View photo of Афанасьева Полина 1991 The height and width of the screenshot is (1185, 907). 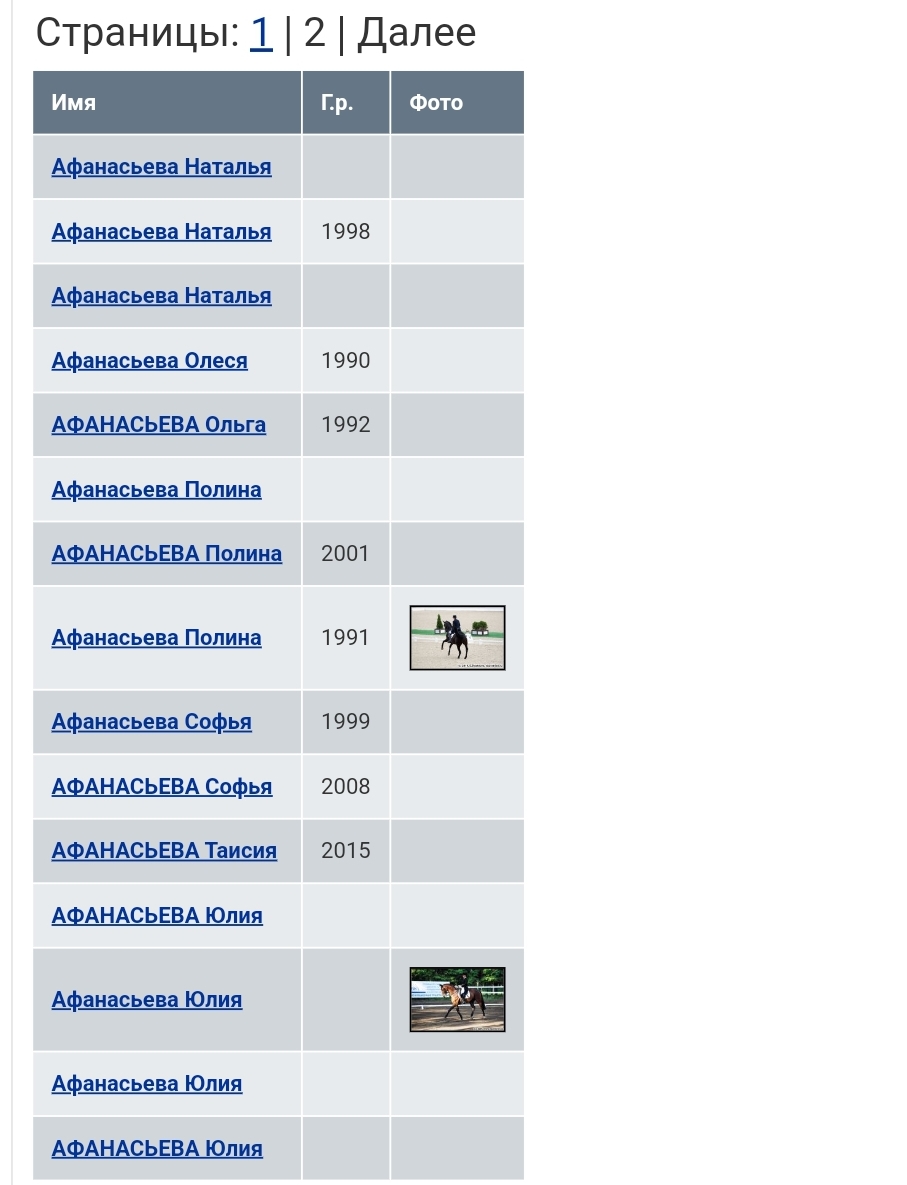457,637
